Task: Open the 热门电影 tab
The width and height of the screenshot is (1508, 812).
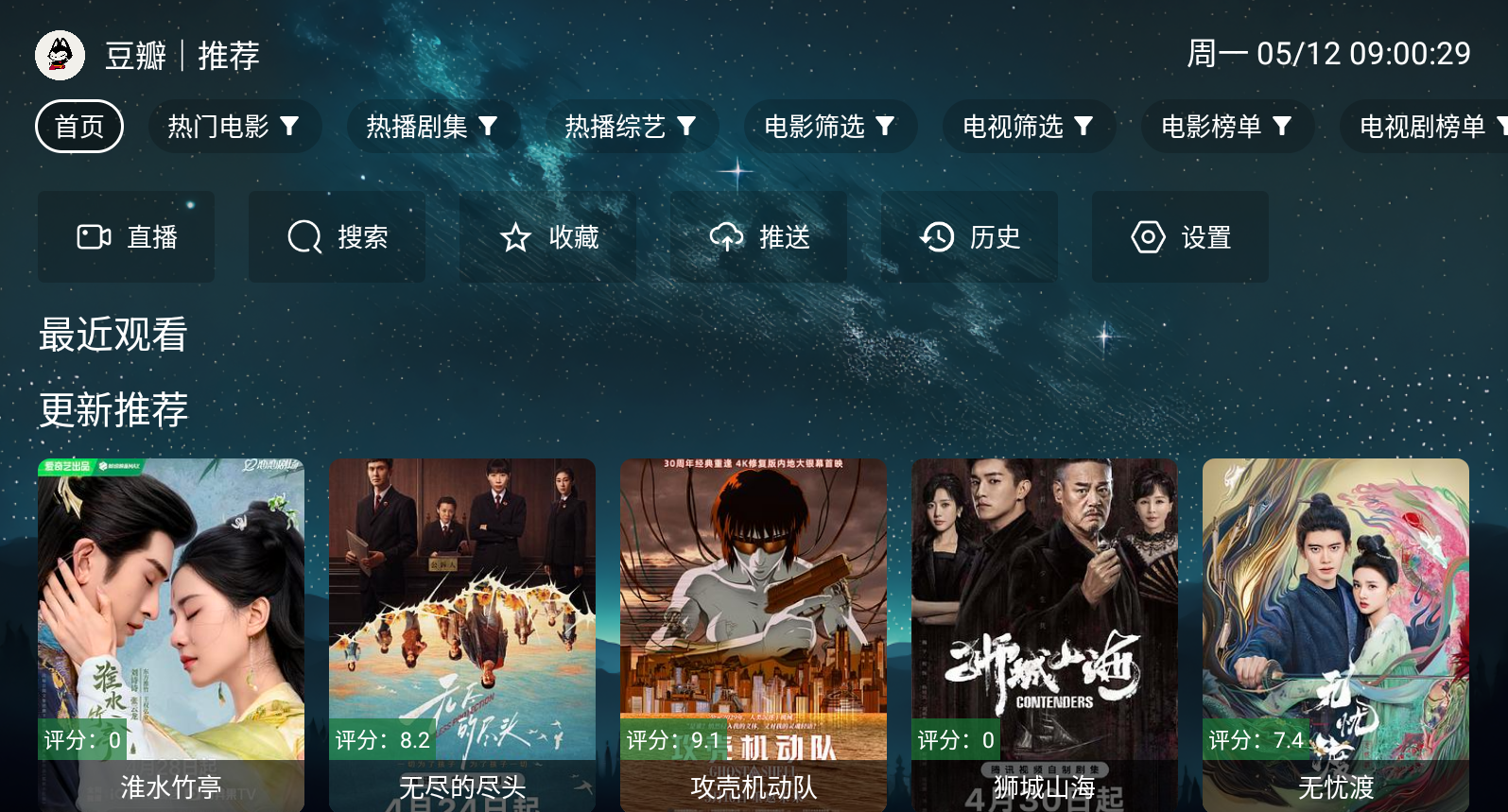Action: (x=234, y=127)
